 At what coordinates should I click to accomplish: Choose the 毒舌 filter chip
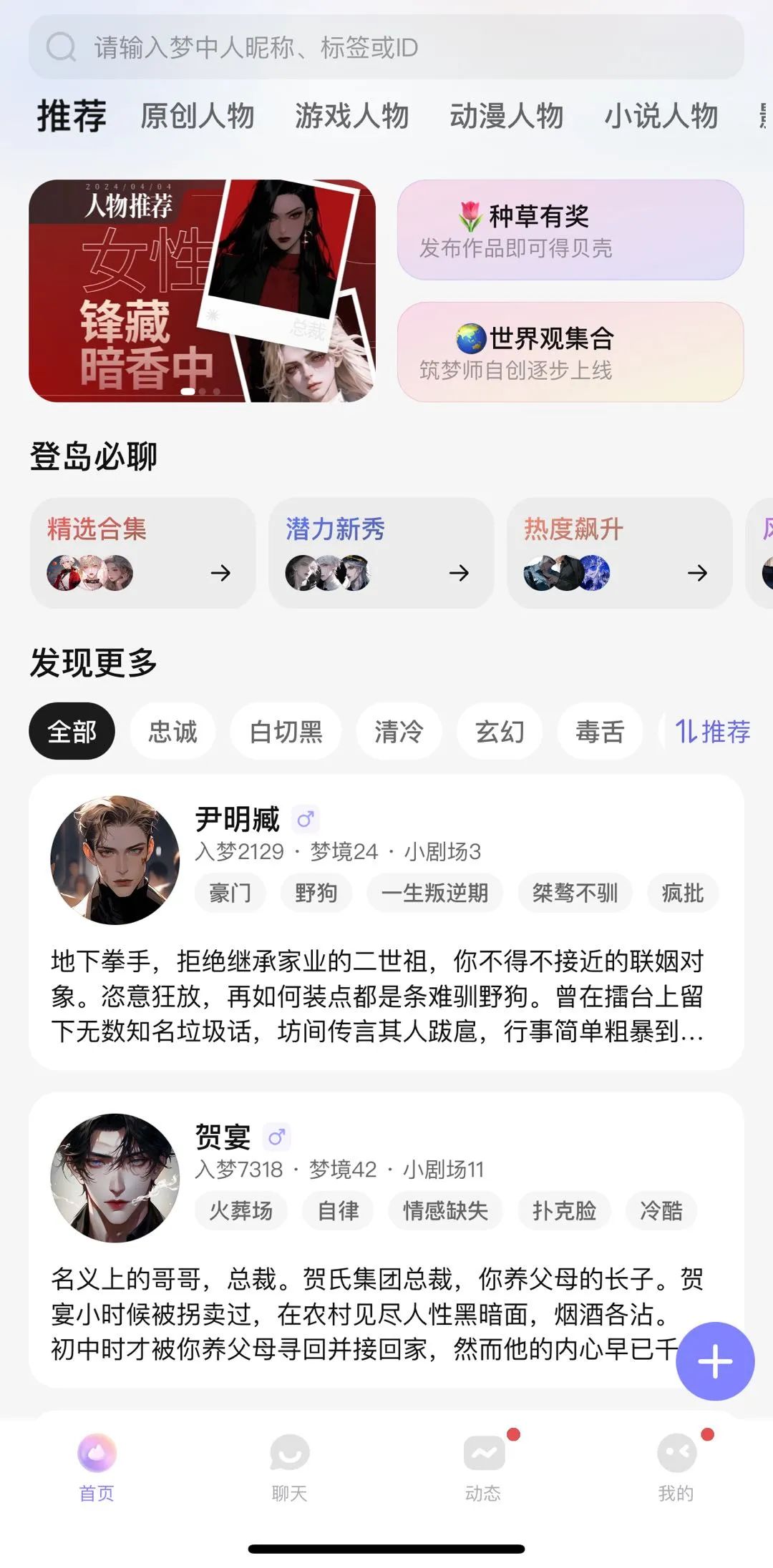pyautogui.click(x=600, y=731)
